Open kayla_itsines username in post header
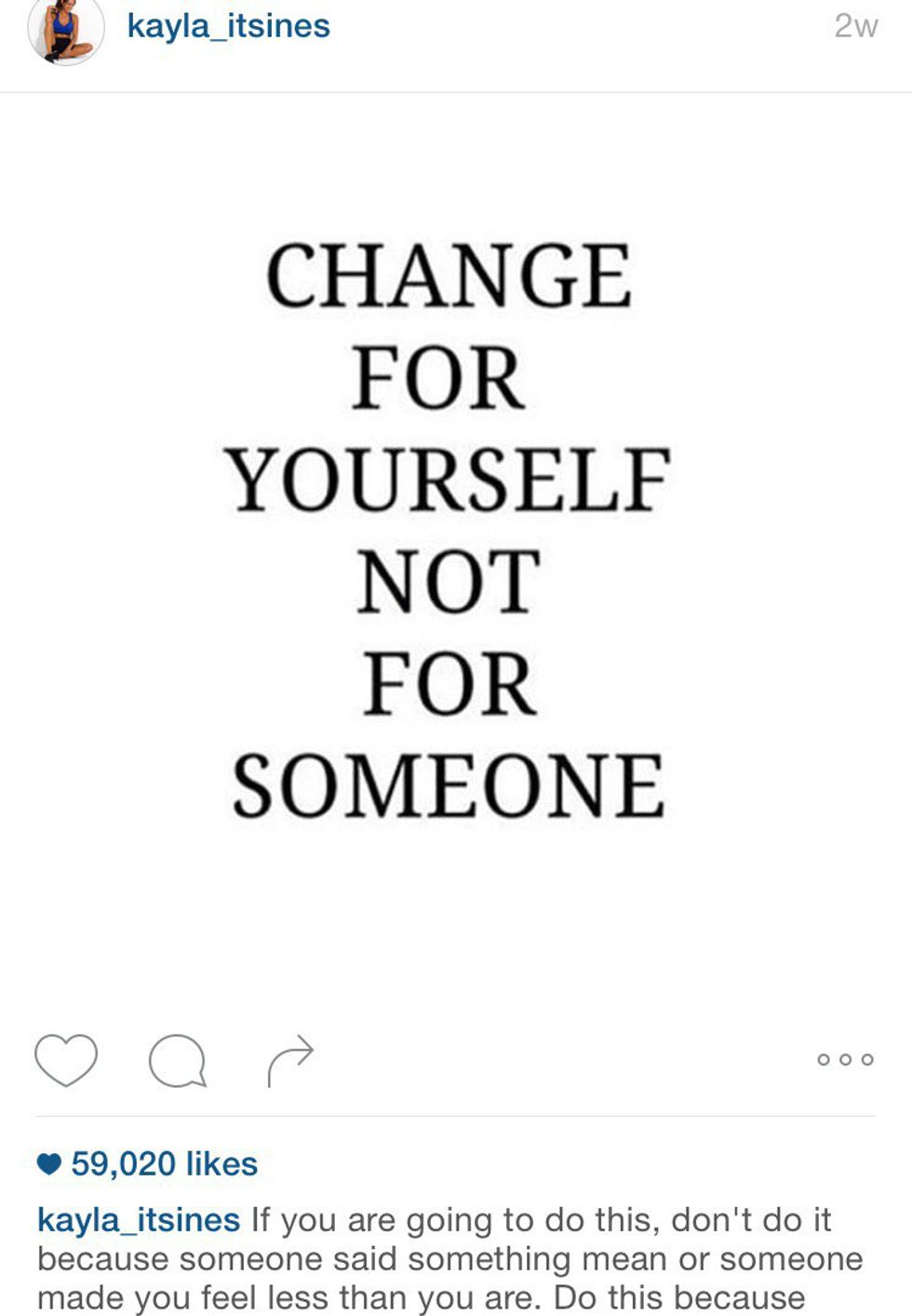Image resolution: width=912 pixels, height=1316 pixels. [x=228, y=26]
